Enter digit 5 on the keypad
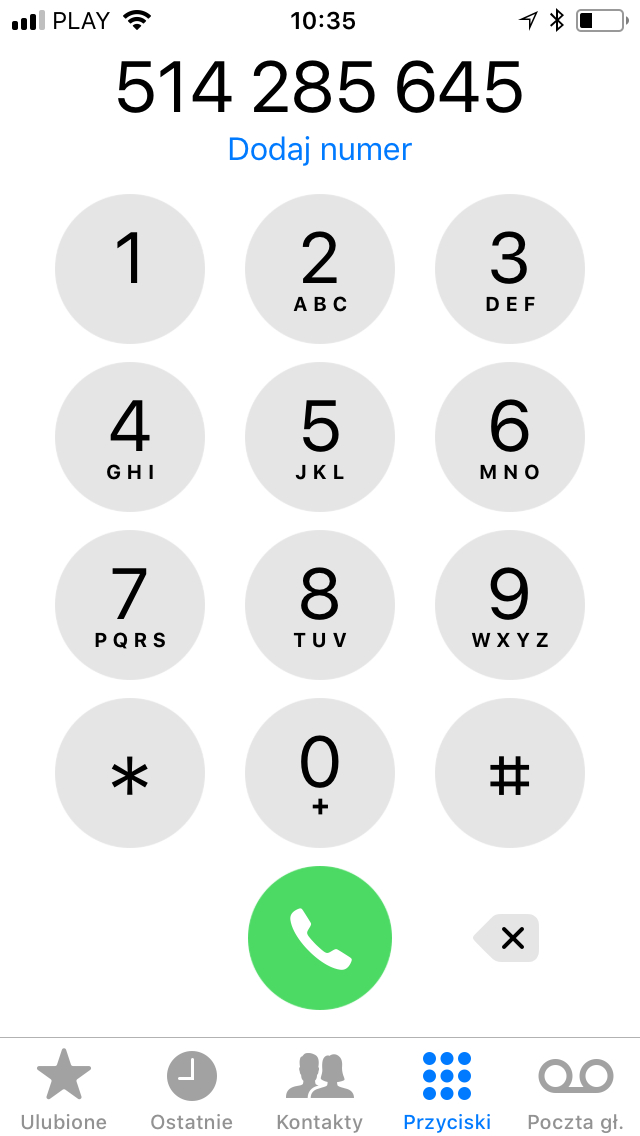Image resolution: width=640 pixels, height=1136 pixels. 320,437
